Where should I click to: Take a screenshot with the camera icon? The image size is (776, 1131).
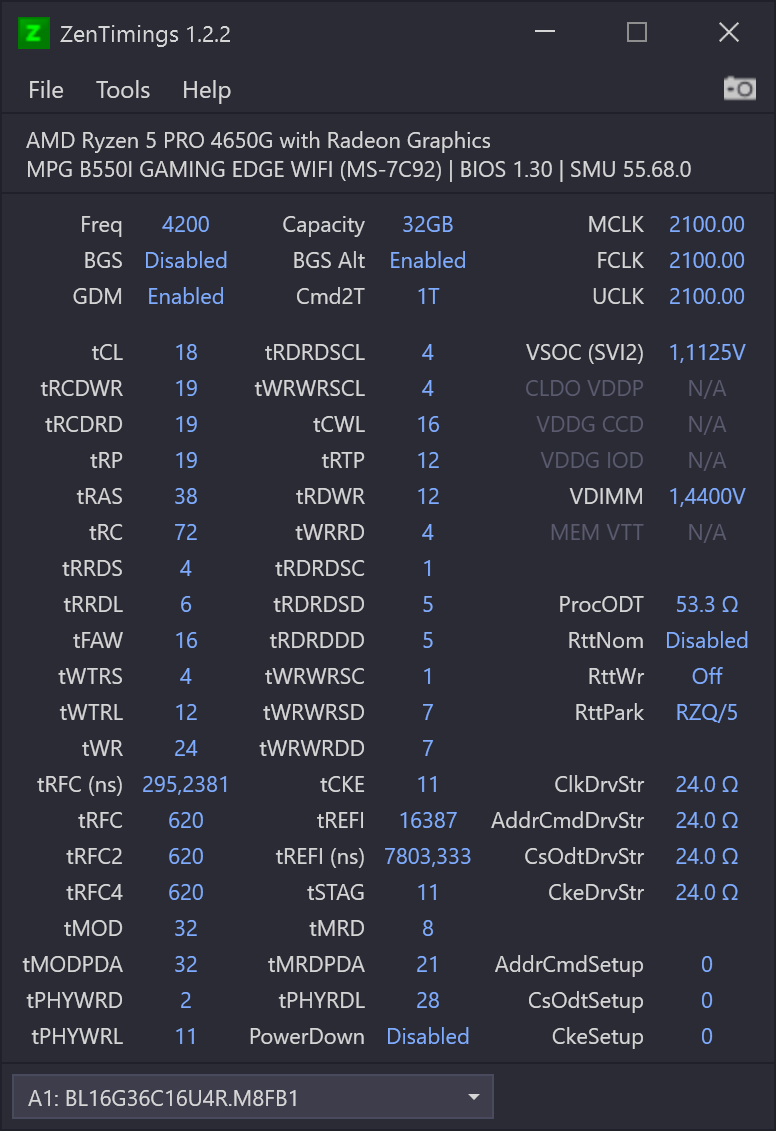tap(740, 89)
